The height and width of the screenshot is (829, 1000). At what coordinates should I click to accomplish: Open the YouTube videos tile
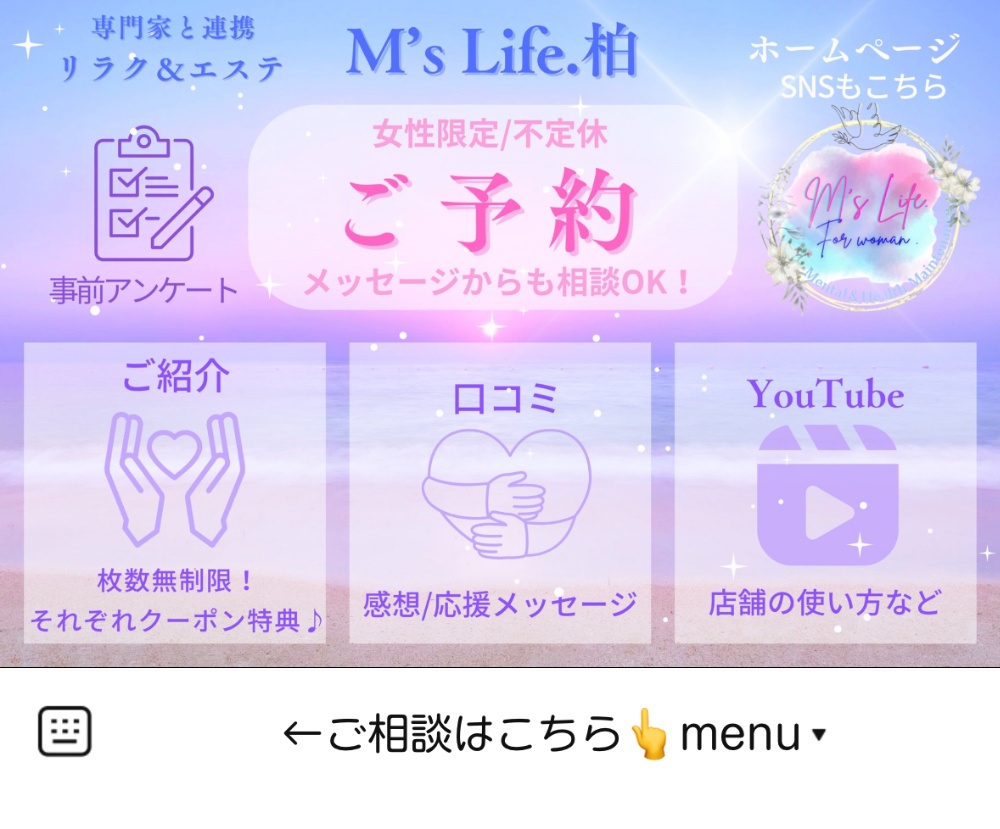point(826,493)
